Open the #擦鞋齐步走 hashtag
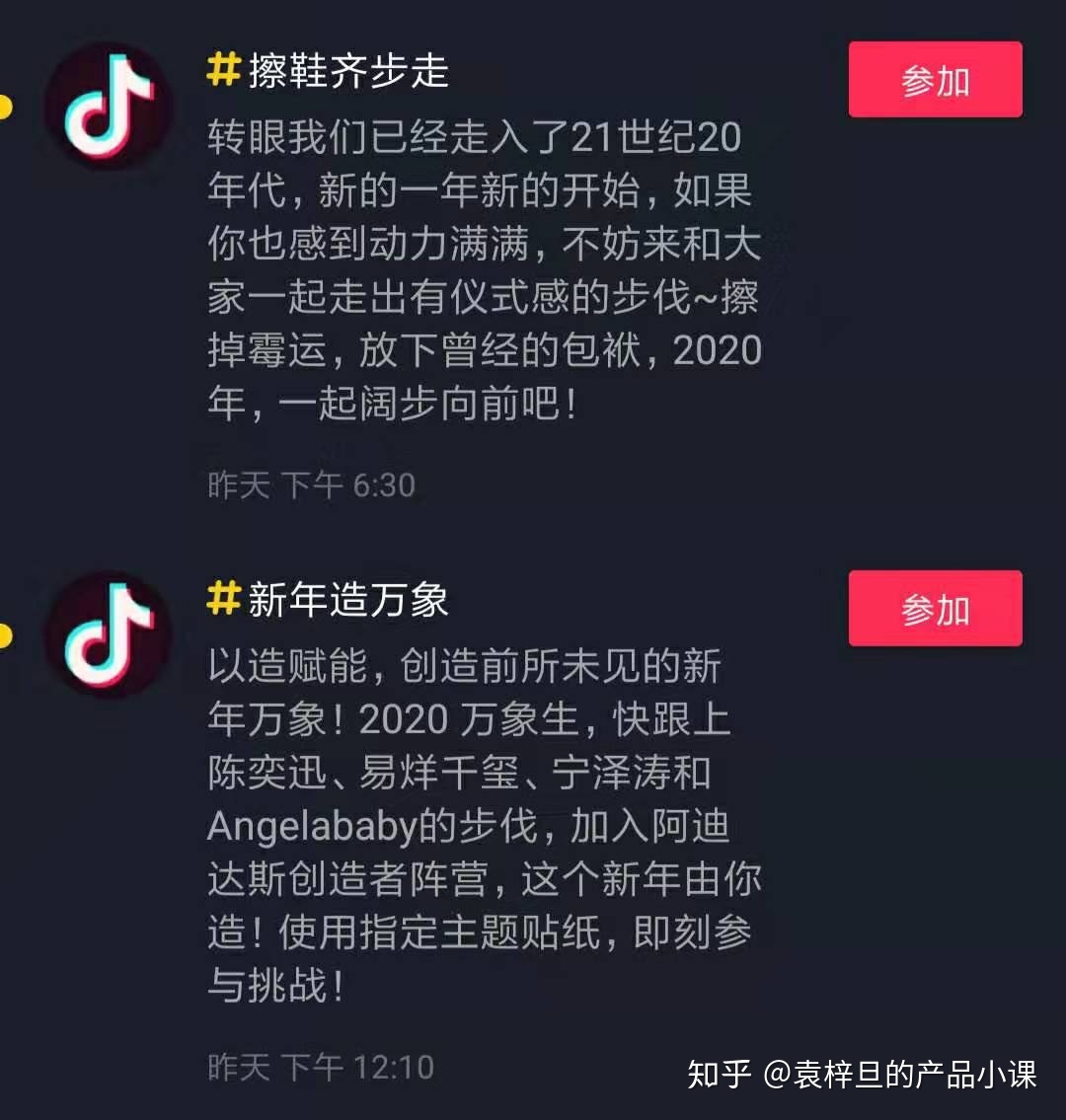 [x=329, y=71]
